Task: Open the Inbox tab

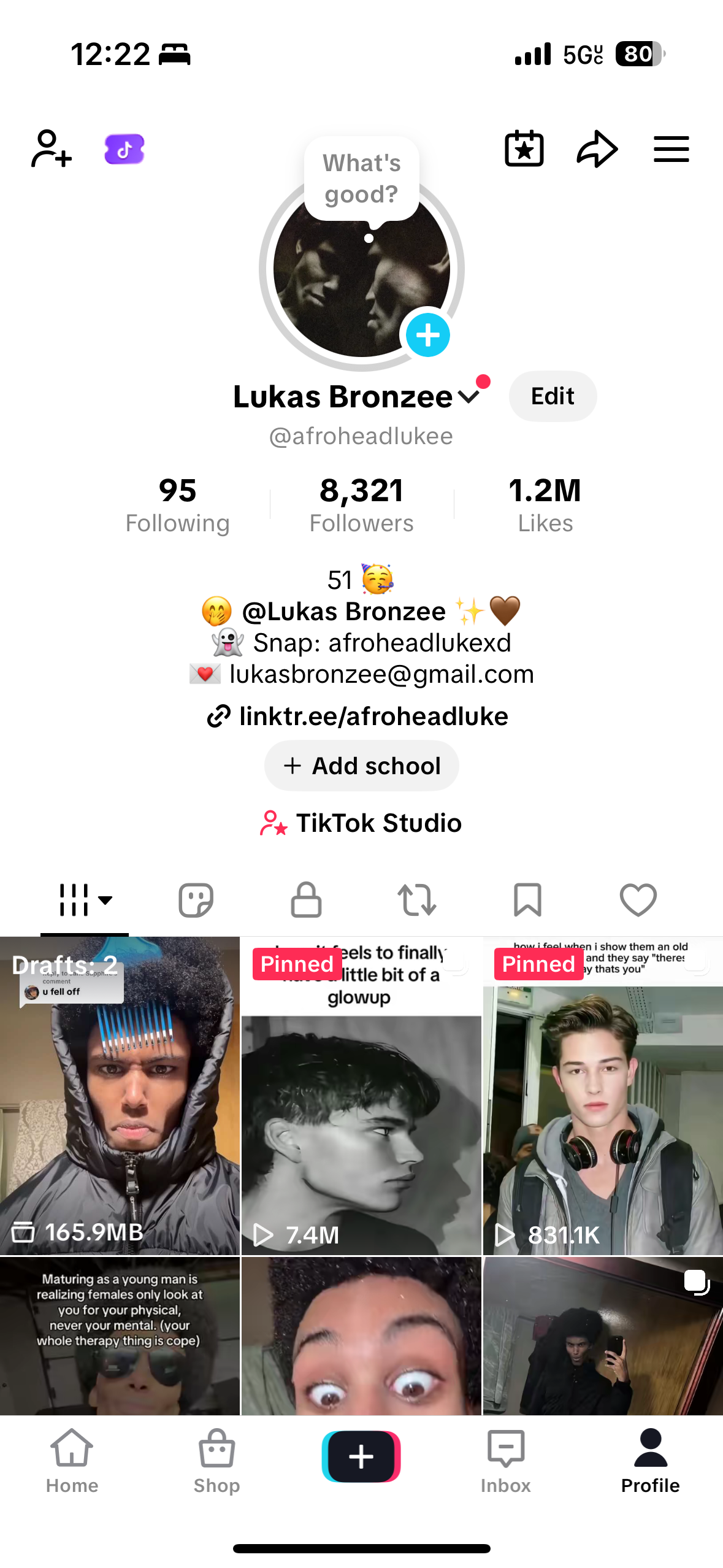Action: 505,1461
